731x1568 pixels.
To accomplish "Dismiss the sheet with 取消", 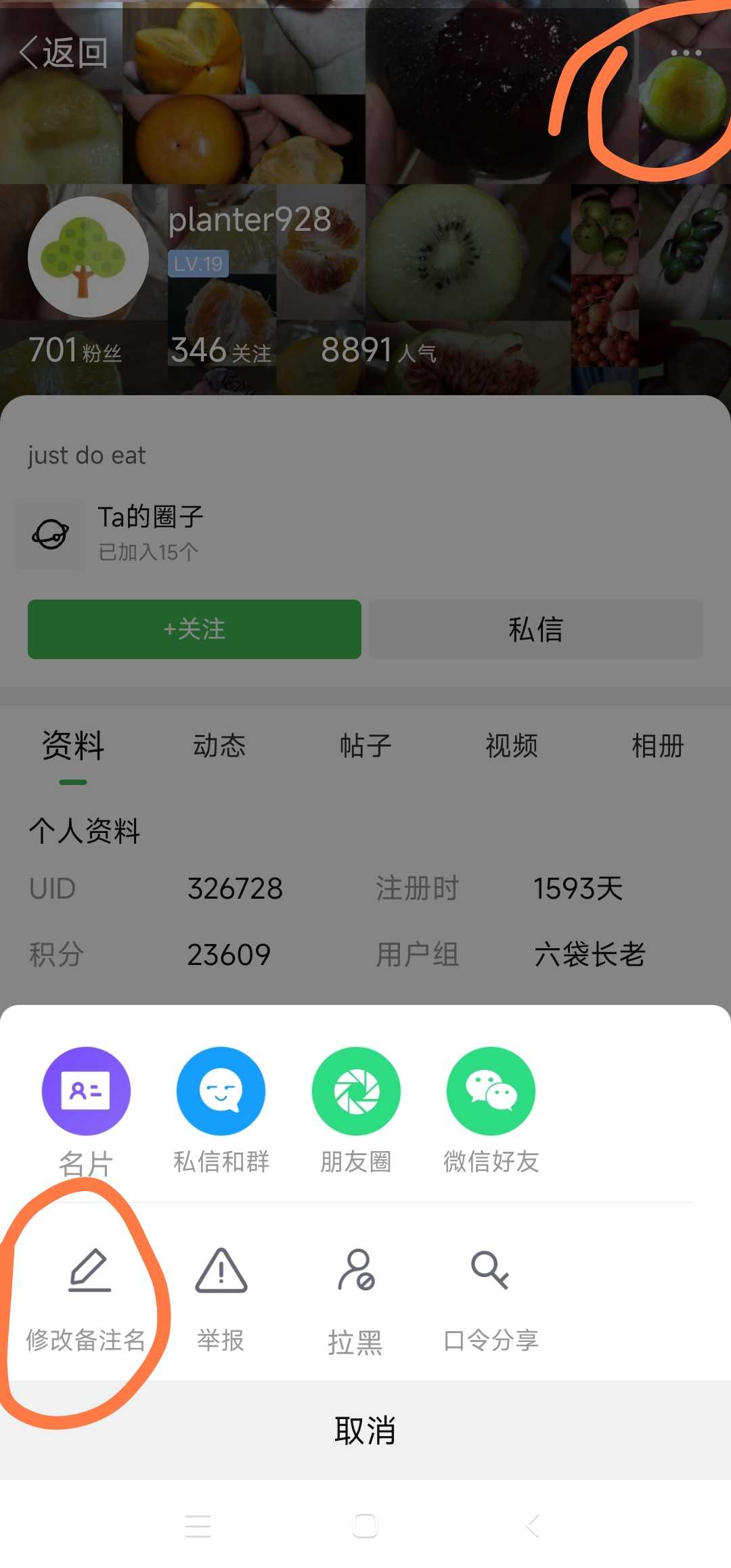I will pos(365,1431).
